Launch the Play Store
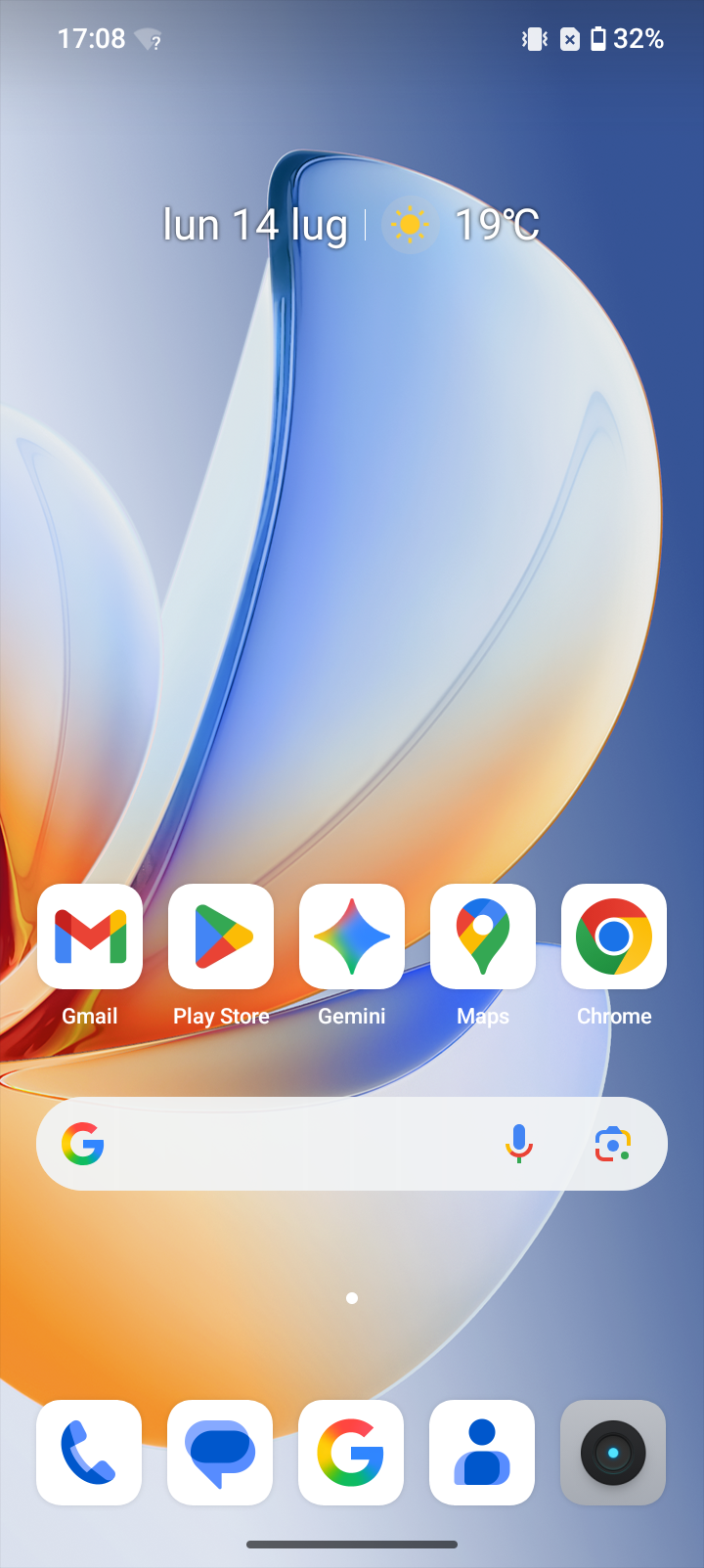Screen dimensions: 704x1568 pos(221,936)
